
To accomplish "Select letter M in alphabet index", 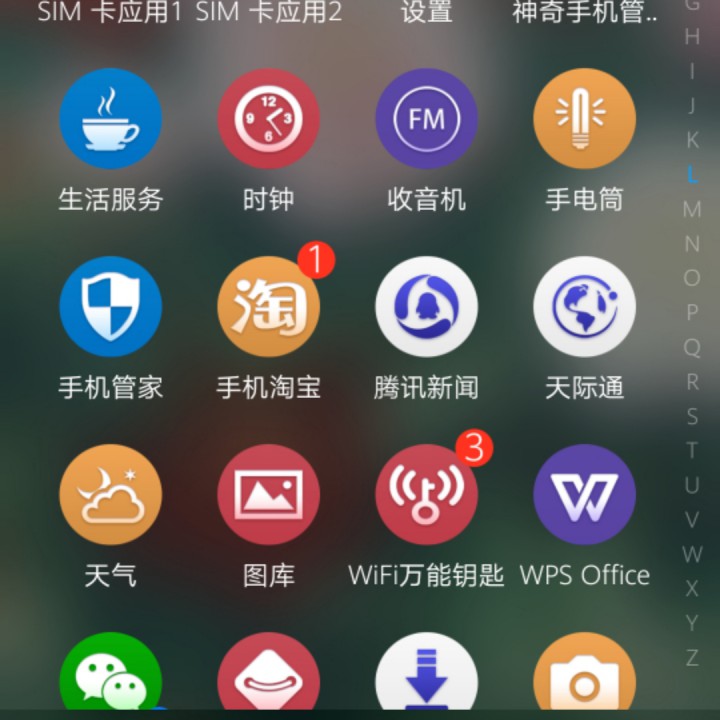I will point(692,209).
